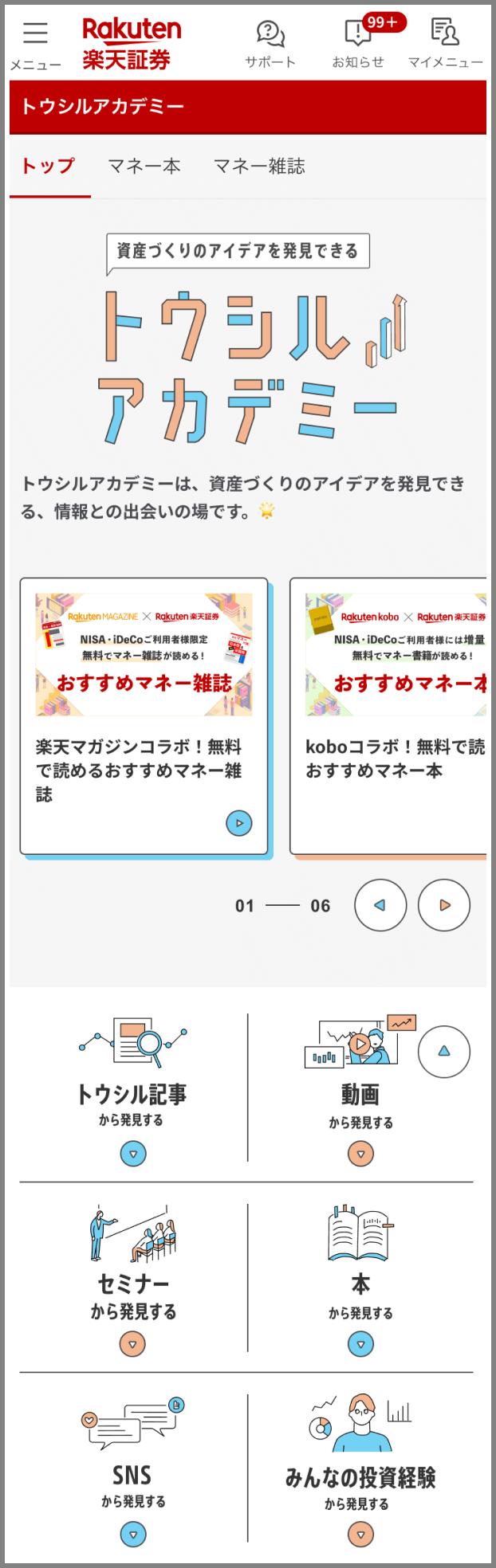Jump to みんなの投資経験 section
This screenshot has height=1568, width=496.
pos(360,1533)
